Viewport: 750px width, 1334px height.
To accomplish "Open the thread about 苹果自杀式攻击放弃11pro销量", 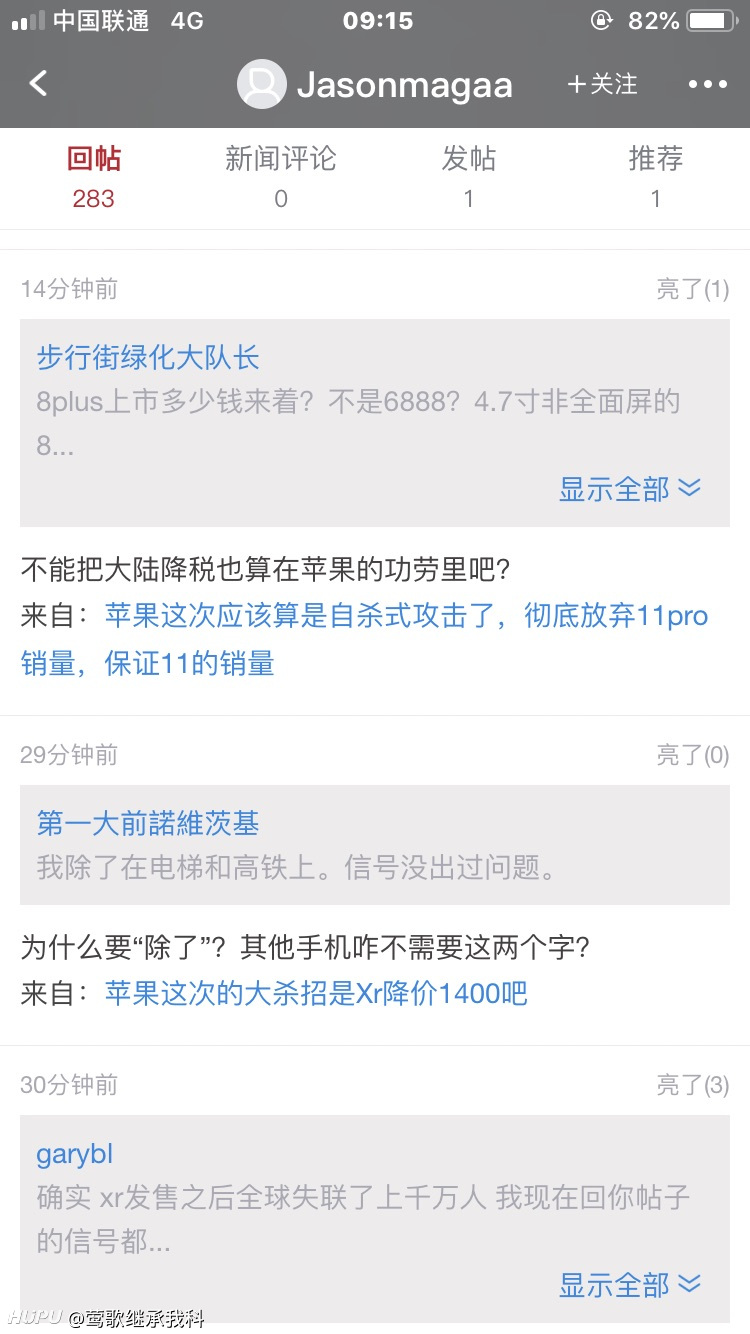I will pos(364,639).
